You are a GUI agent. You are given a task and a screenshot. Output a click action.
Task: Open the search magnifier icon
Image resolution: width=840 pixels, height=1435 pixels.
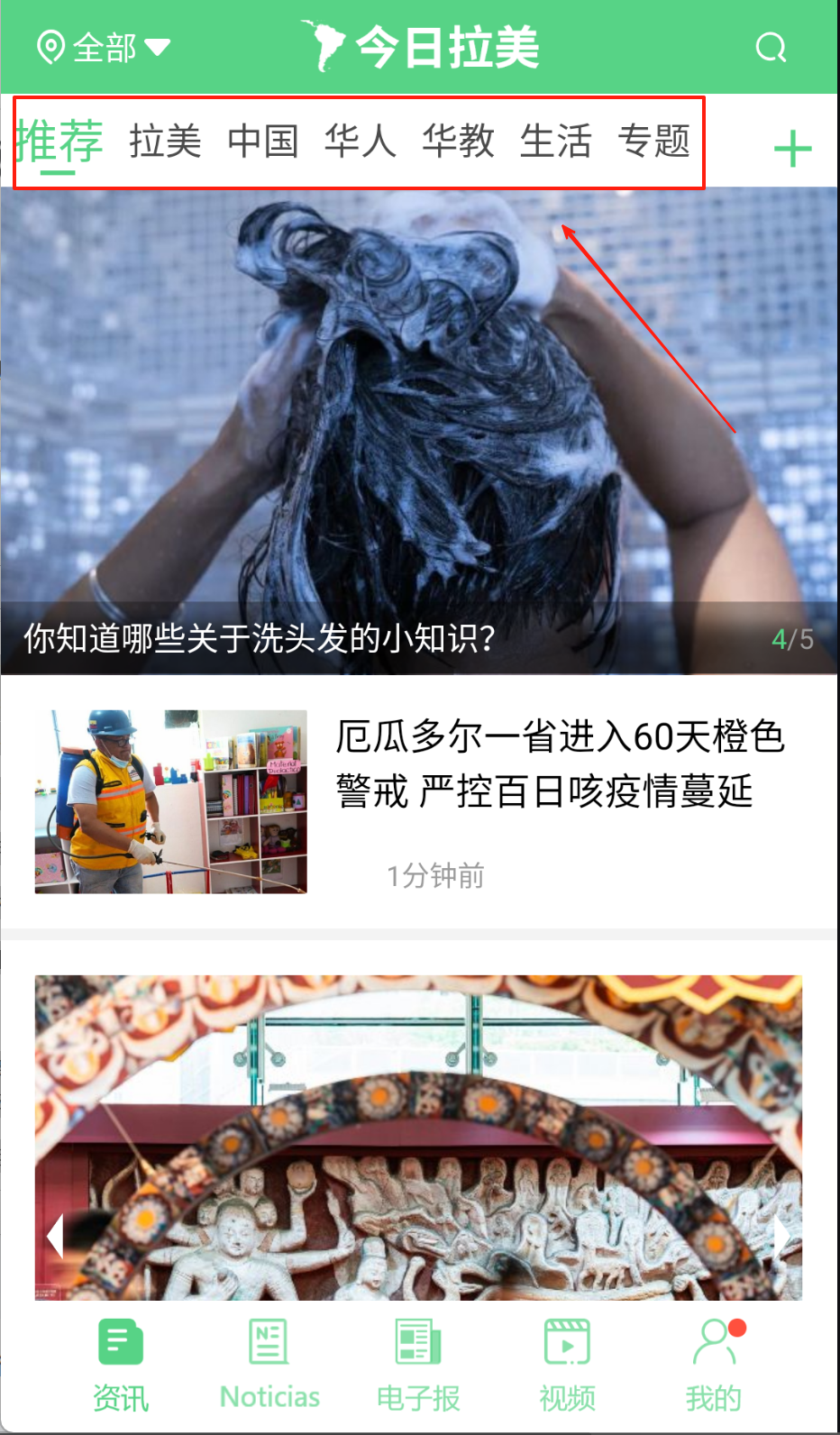click(x=771, y=47)
